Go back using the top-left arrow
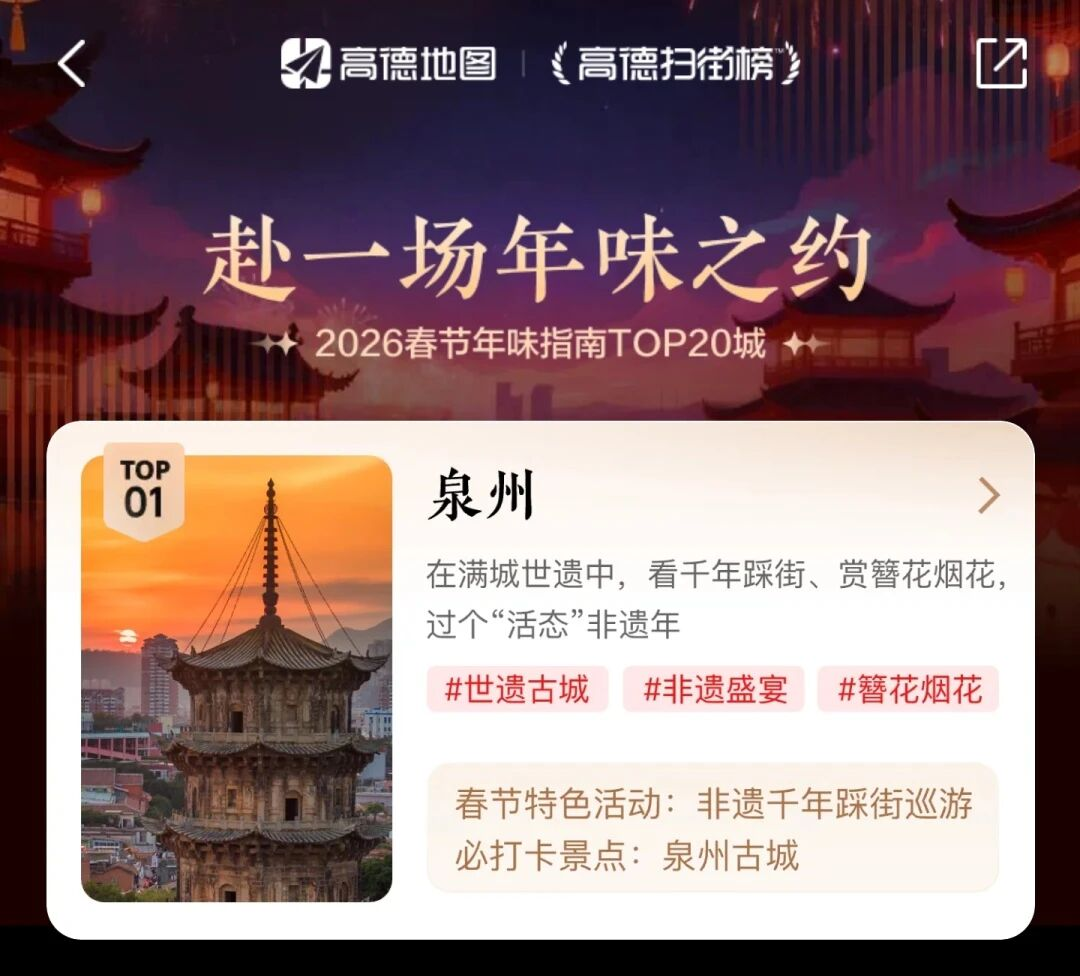This screenshot has height=976, width=1080. (72, 65)
